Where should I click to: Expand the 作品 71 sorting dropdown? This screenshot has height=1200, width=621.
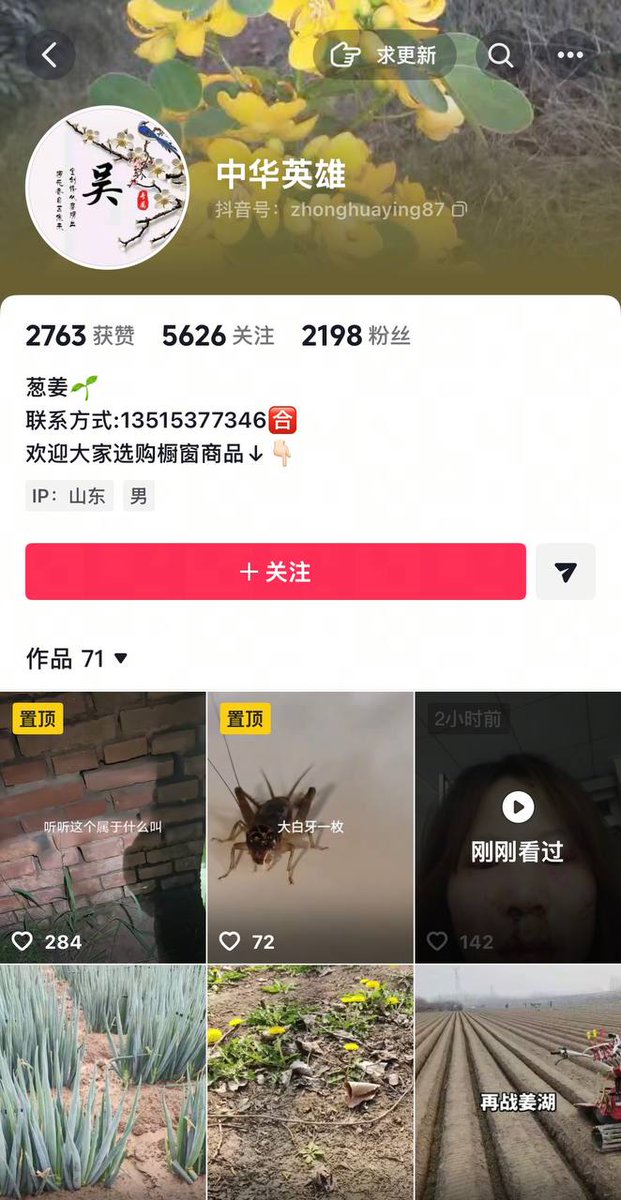[x=77, y=658]
